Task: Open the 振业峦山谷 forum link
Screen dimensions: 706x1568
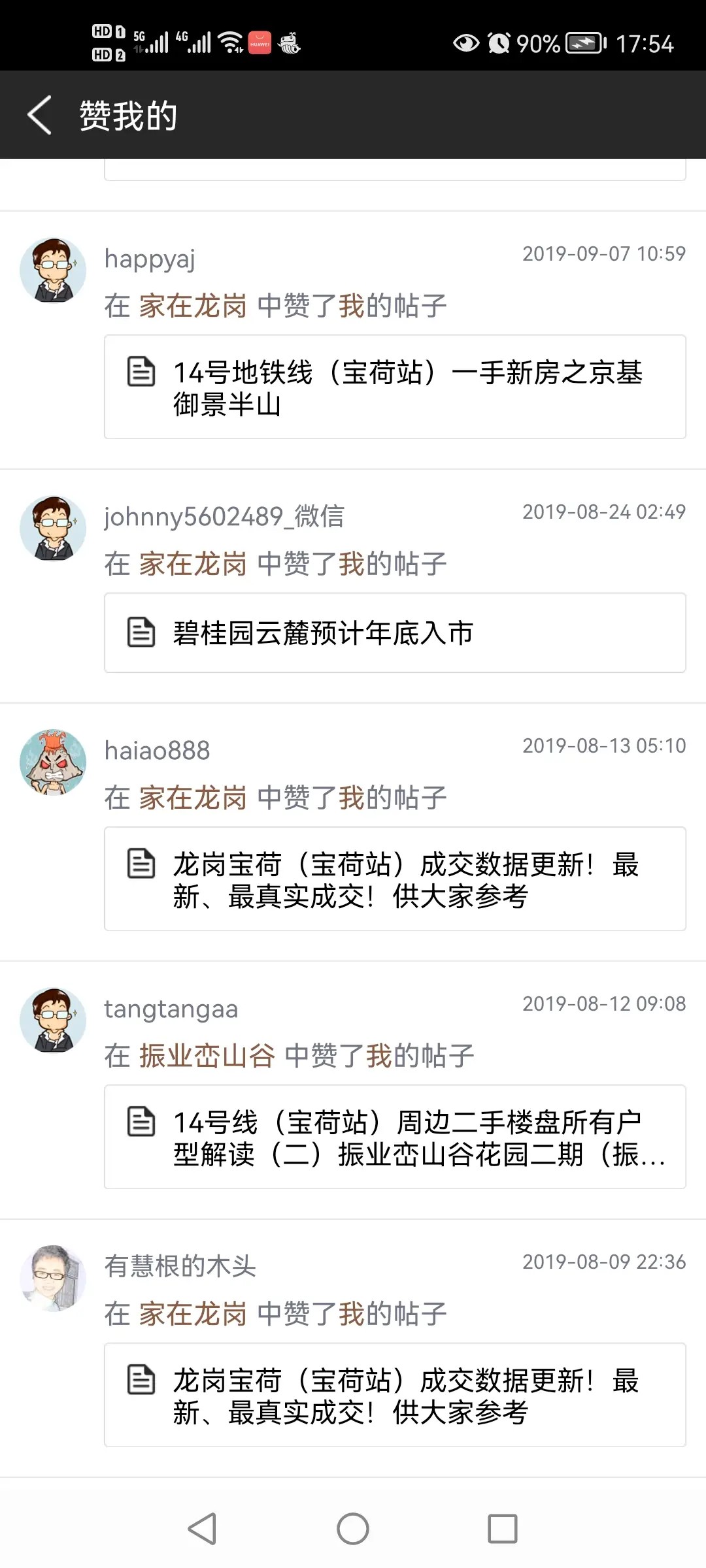Action: pyautogui.click(x=207, y=1056)
